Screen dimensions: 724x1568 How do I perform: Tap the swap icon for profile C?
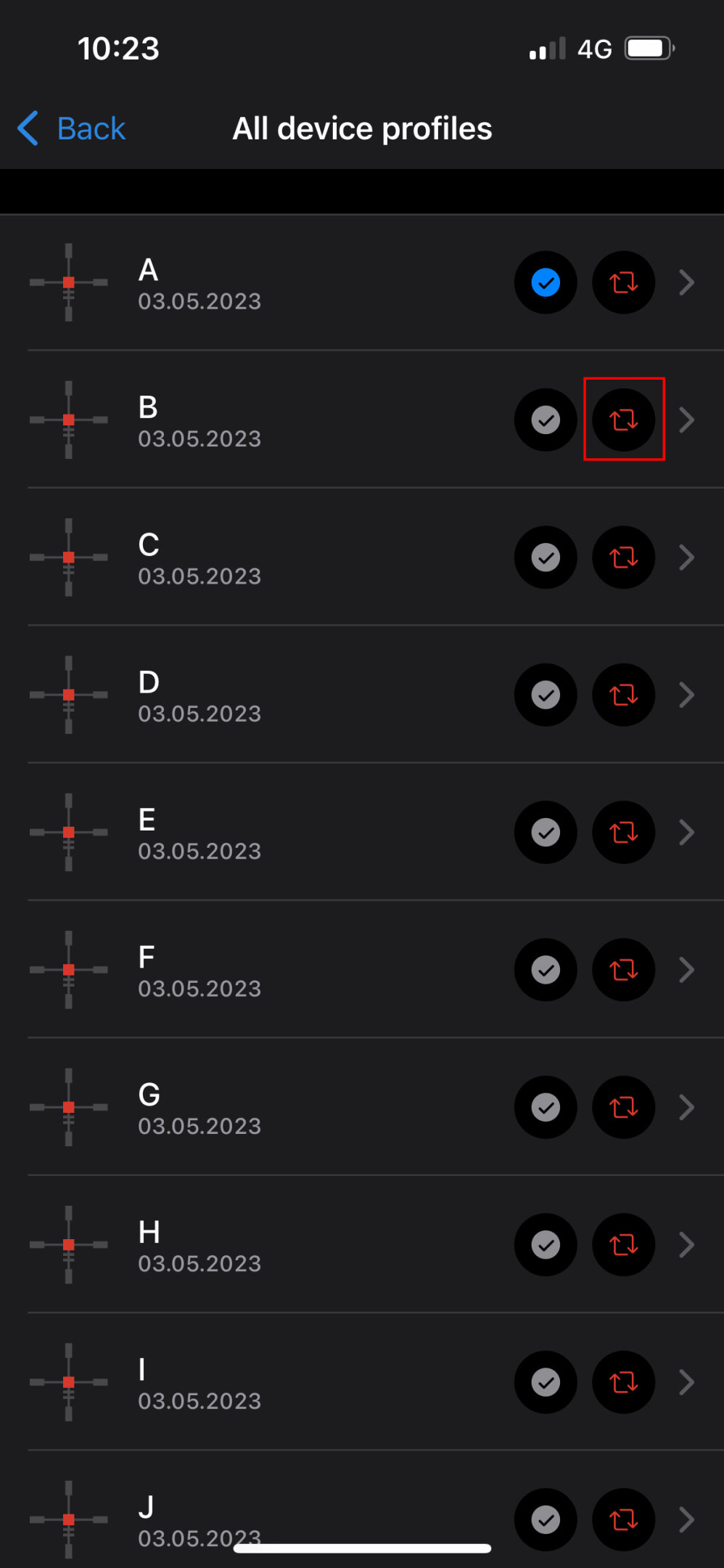point(623,558)
